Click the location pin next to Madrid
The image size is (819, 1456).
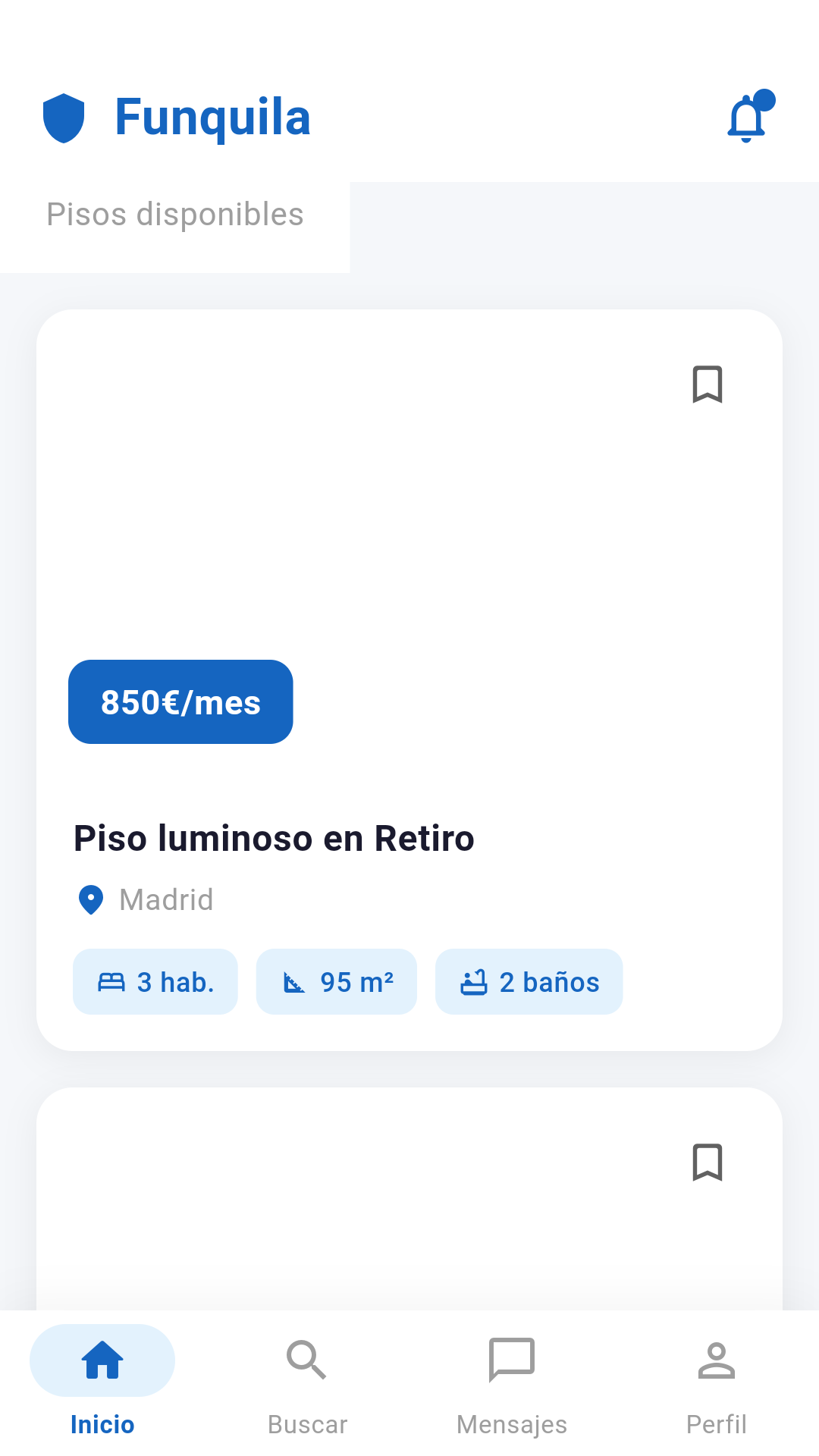[x=90, y=900]
